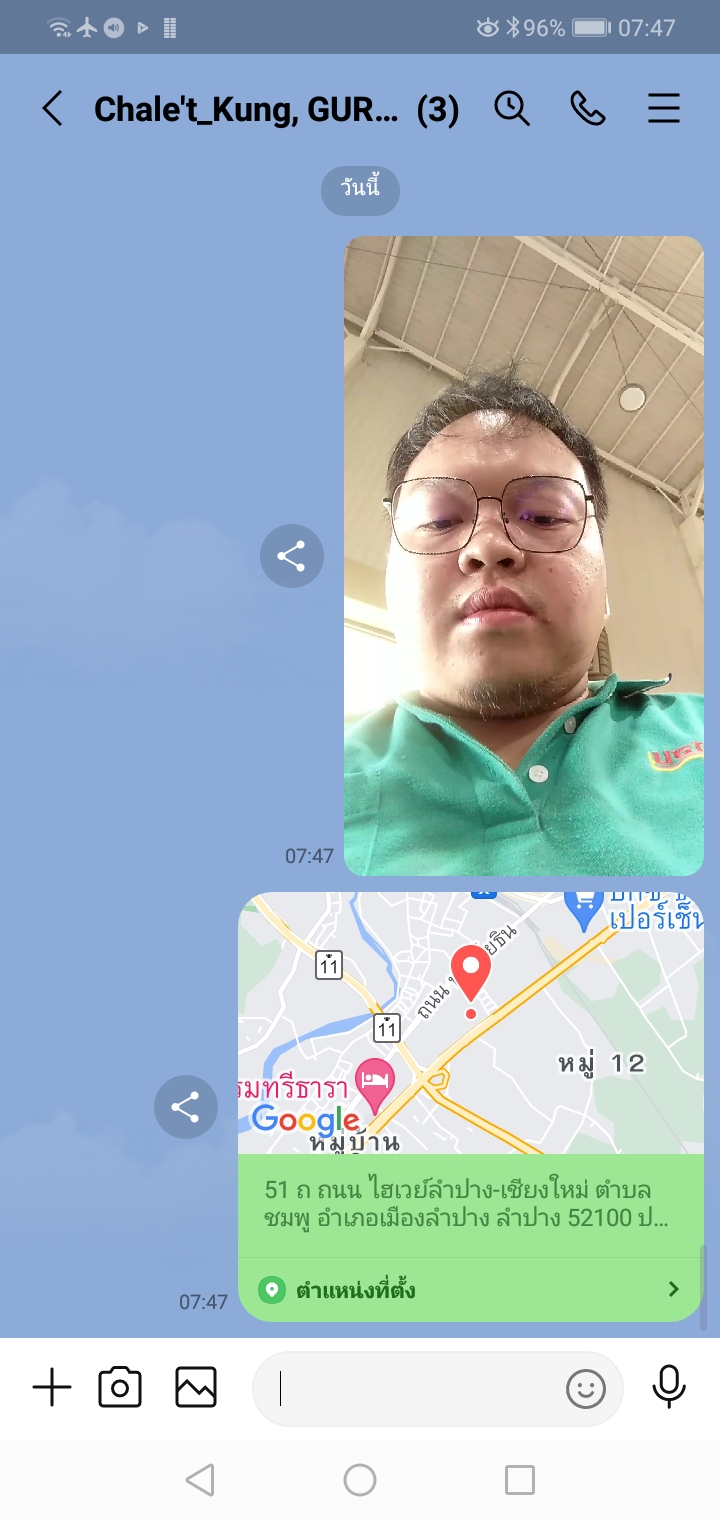The height and width of the screenshot is (1520, 720).
Task: Open the camera to take a photo
Action: 120,1388
